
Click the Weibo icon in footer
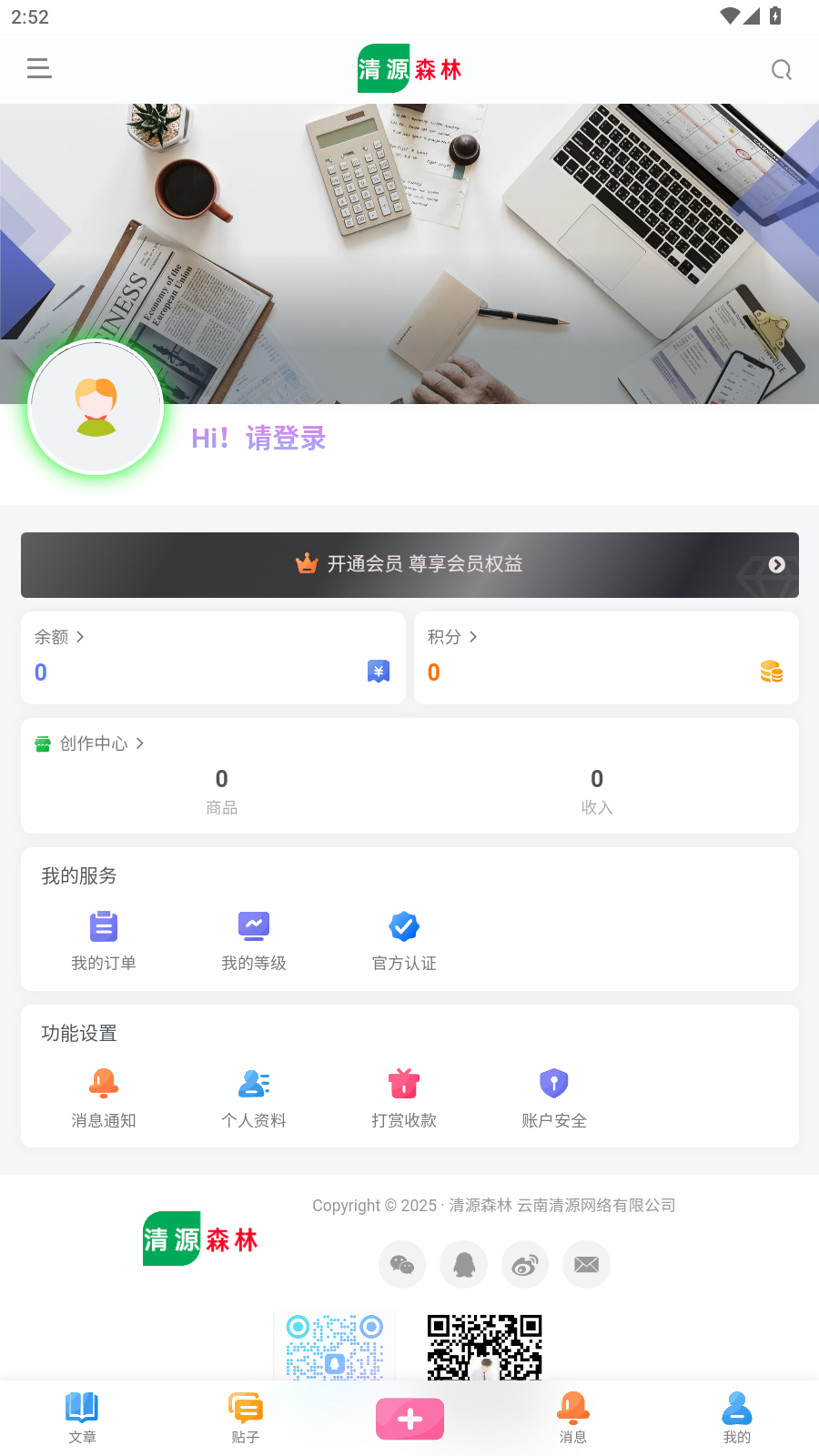coord(525,1264)
